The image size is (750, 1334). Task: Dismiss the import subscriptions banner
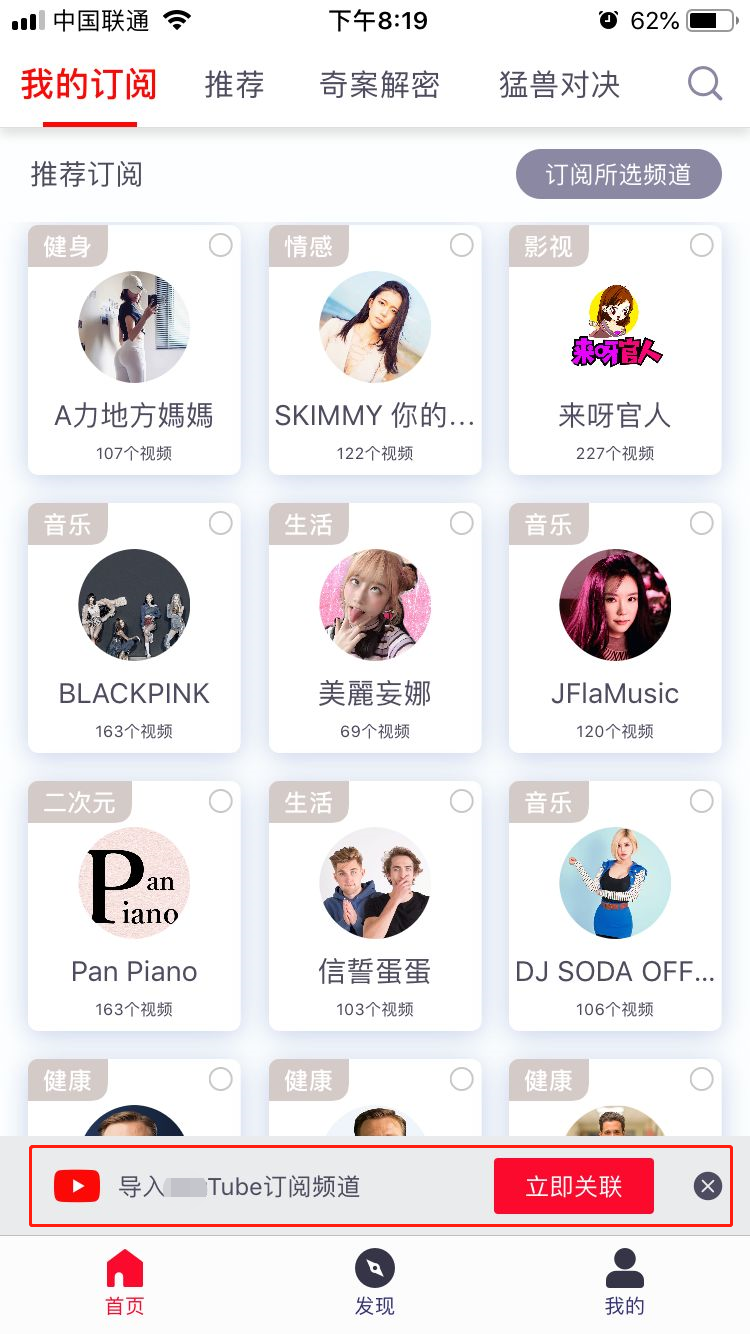click(x=708, y=1186)
